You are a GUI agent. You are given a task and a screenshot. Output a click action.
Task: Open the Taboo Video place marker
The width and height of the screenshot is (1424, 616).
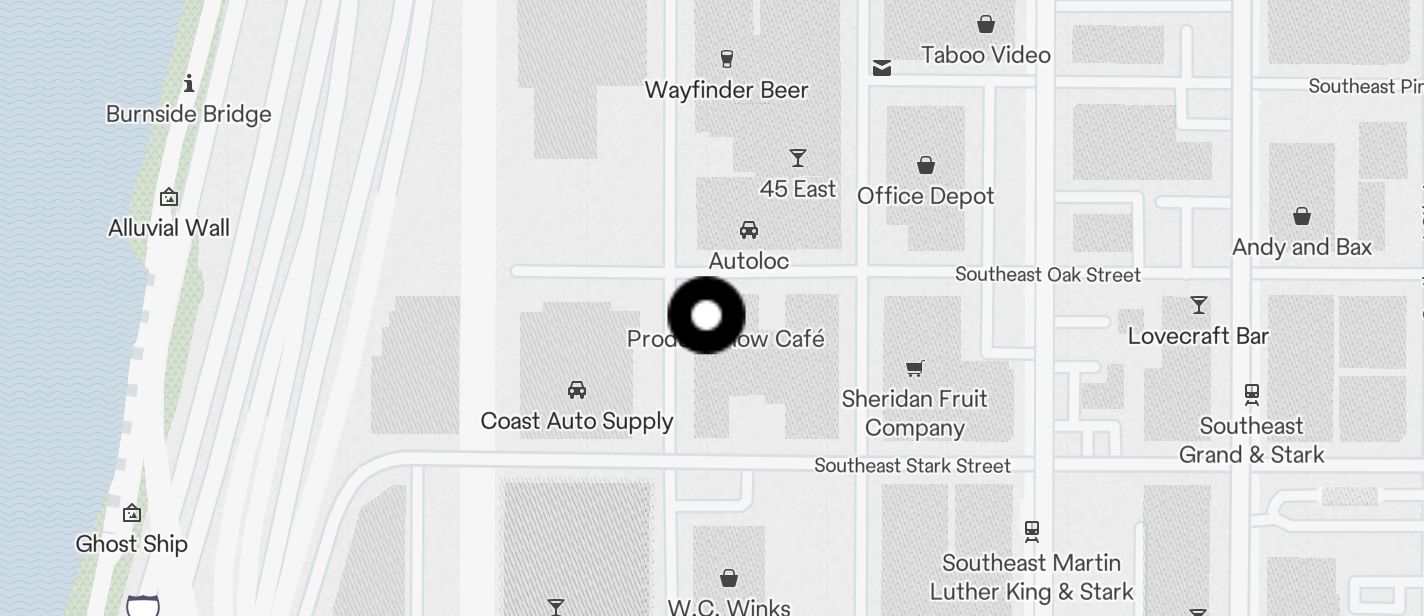click(986, 24)
